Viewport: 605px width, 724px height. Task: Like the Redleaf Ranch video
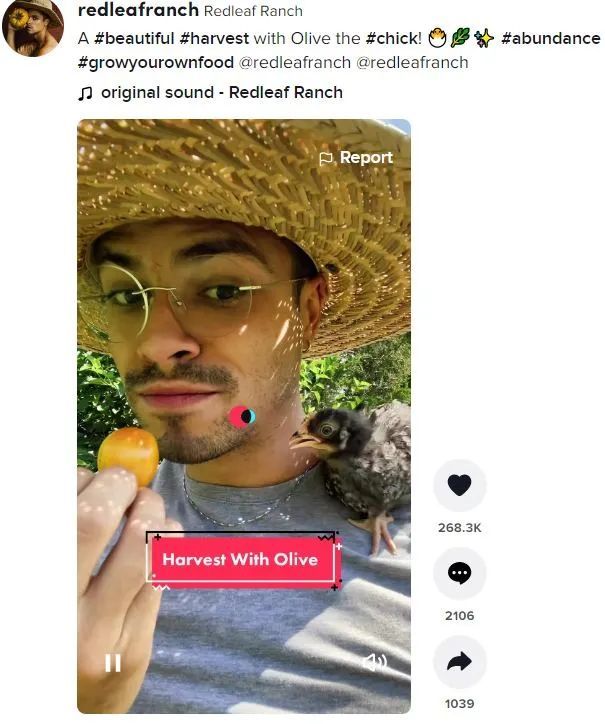pos(459,485)
